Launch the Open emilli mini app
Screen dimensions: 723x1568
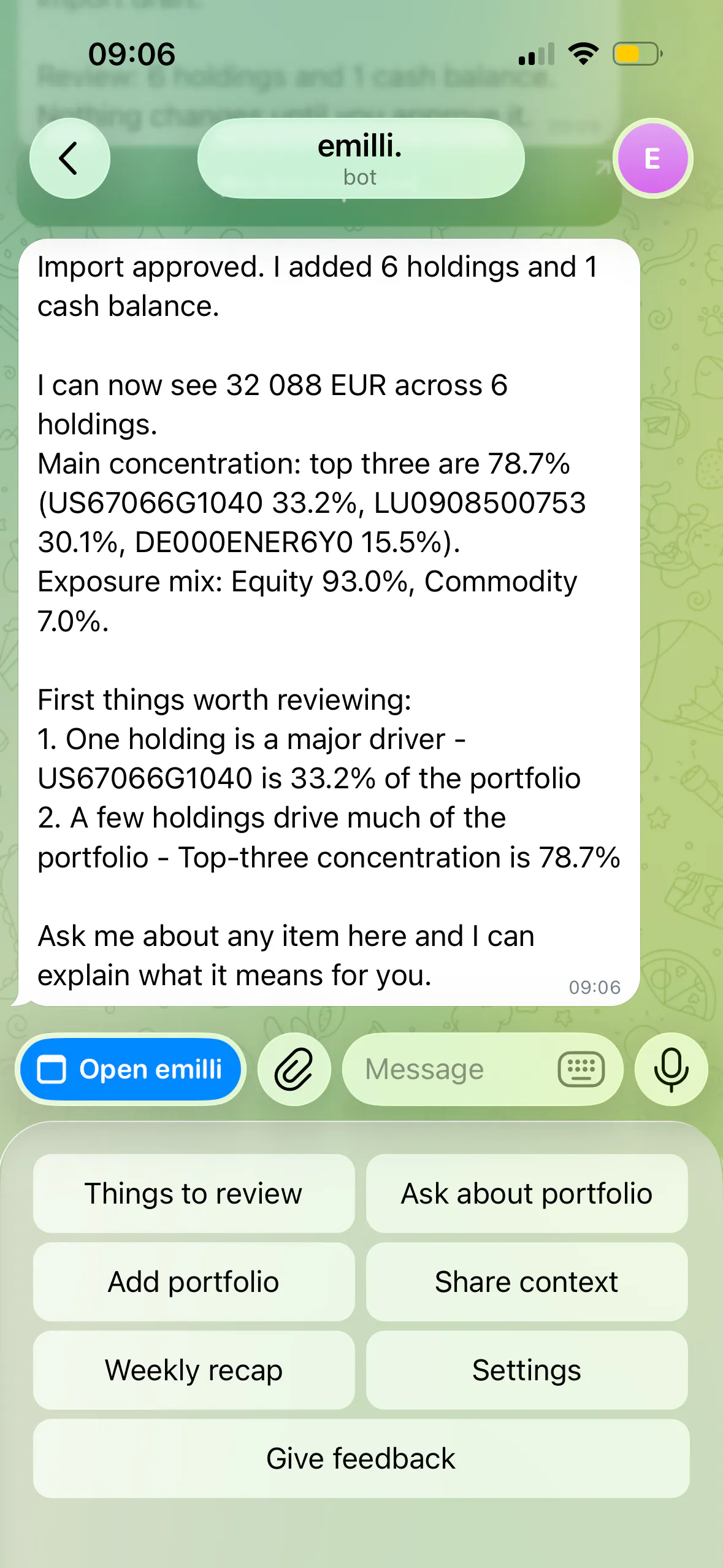[x=131, y=1069]
